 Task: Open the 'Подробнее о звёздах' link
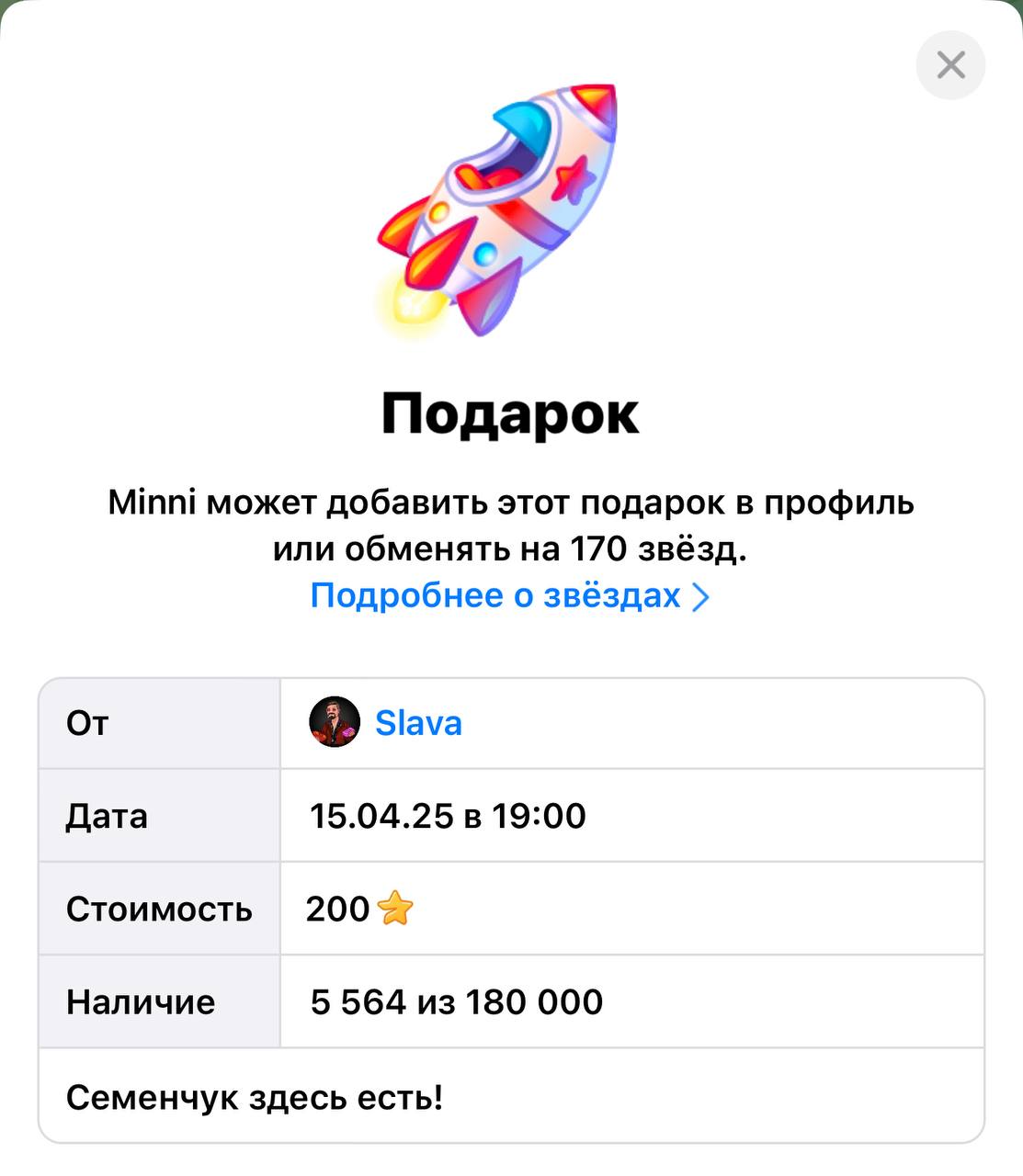[x=509, y=595]
